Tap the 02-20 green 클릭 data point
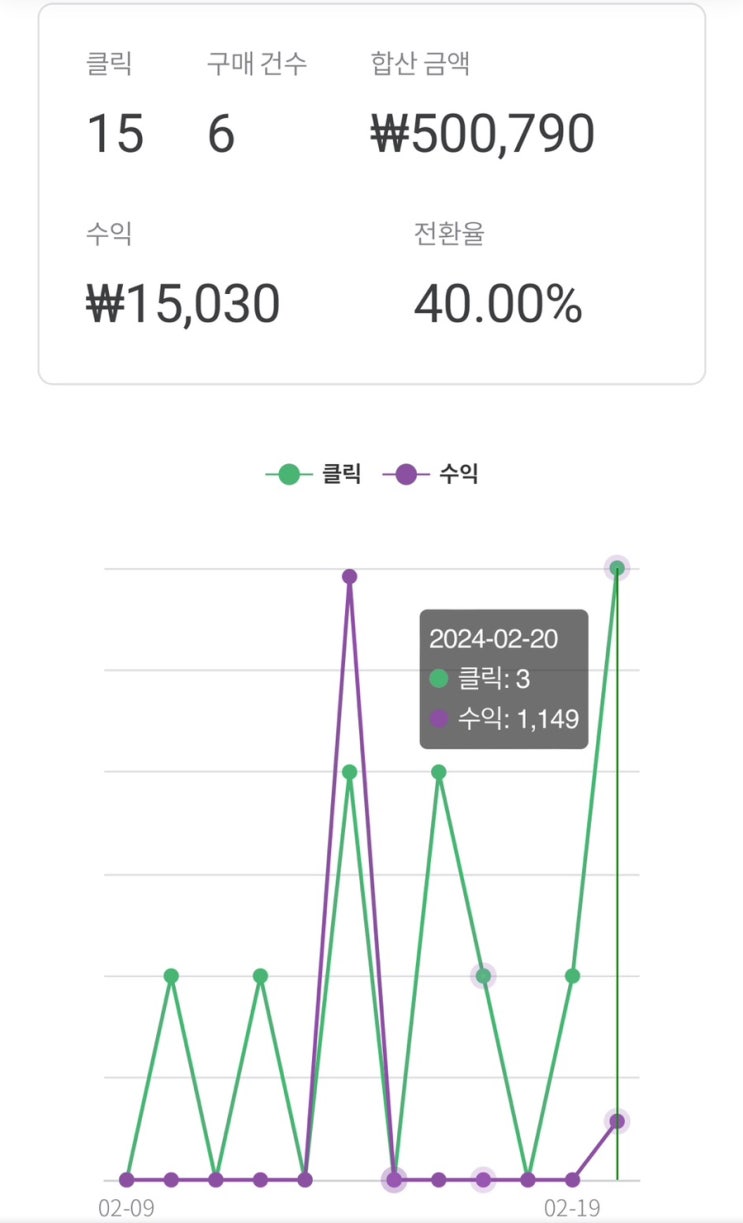This screenshot has width=743, height=1223. (618, 569)
